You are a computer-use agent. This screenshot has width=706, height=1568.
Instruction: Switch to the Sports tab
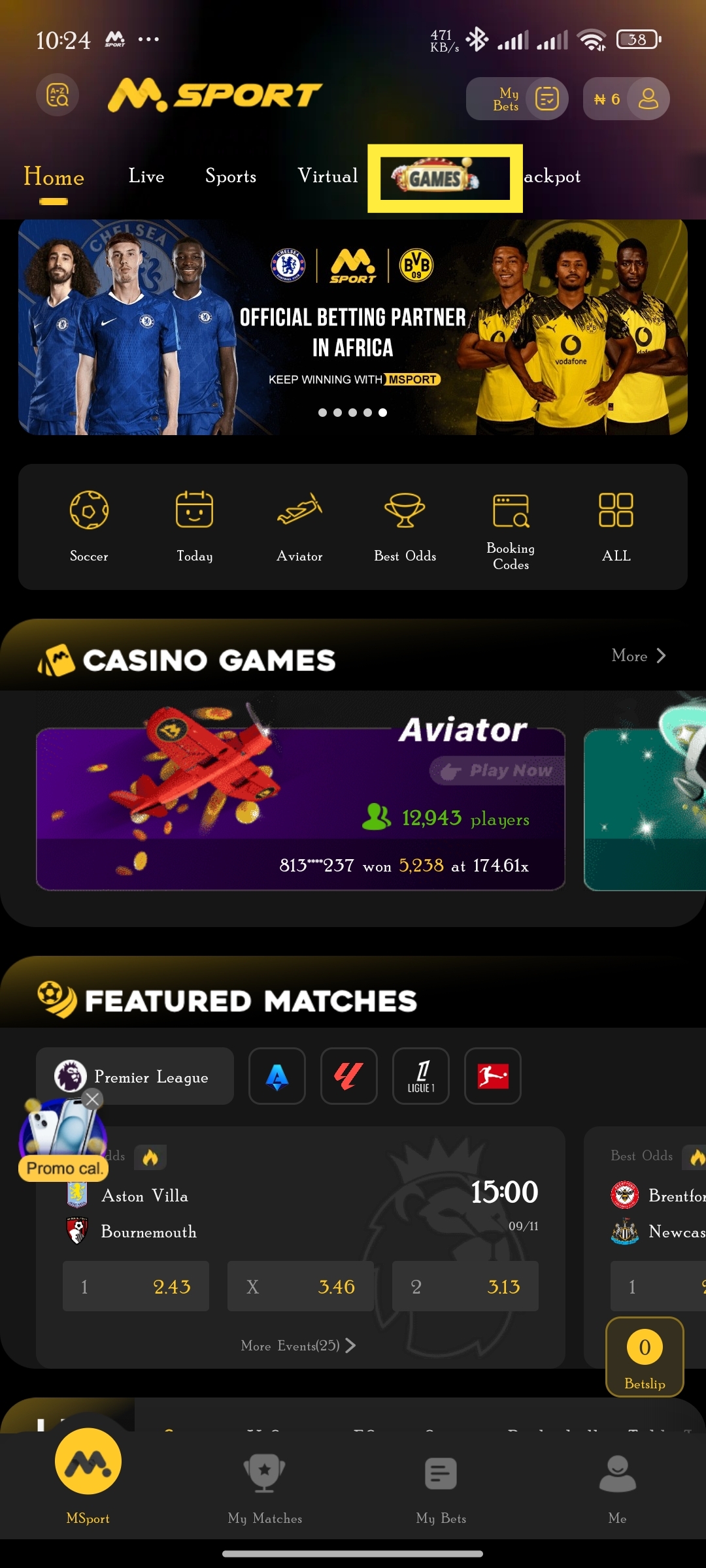point(231,176)
